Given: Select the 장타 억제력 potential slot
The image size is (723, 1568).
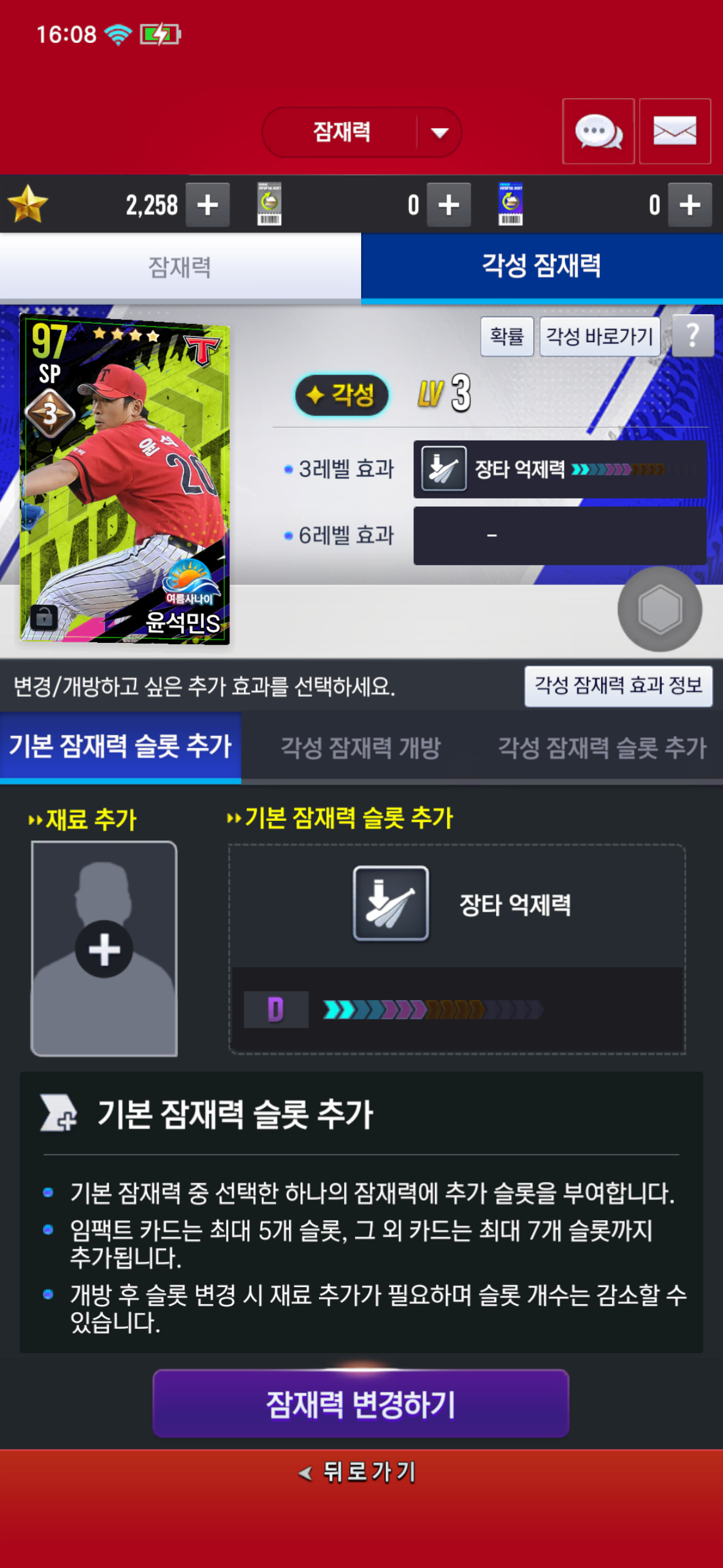Looking at the screenshot, I should 457,948.
